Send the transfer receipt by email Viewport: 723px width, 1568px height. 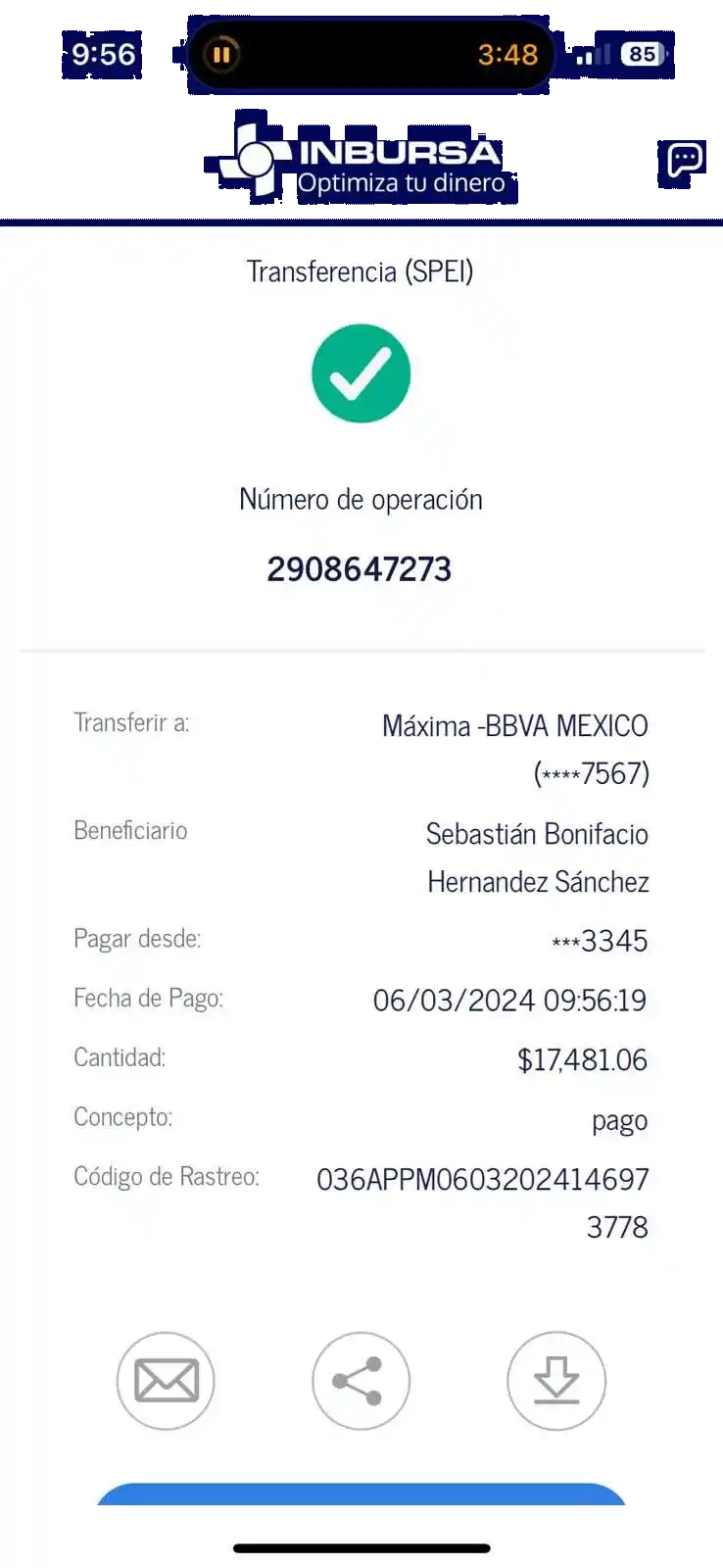click(166, 1381)
